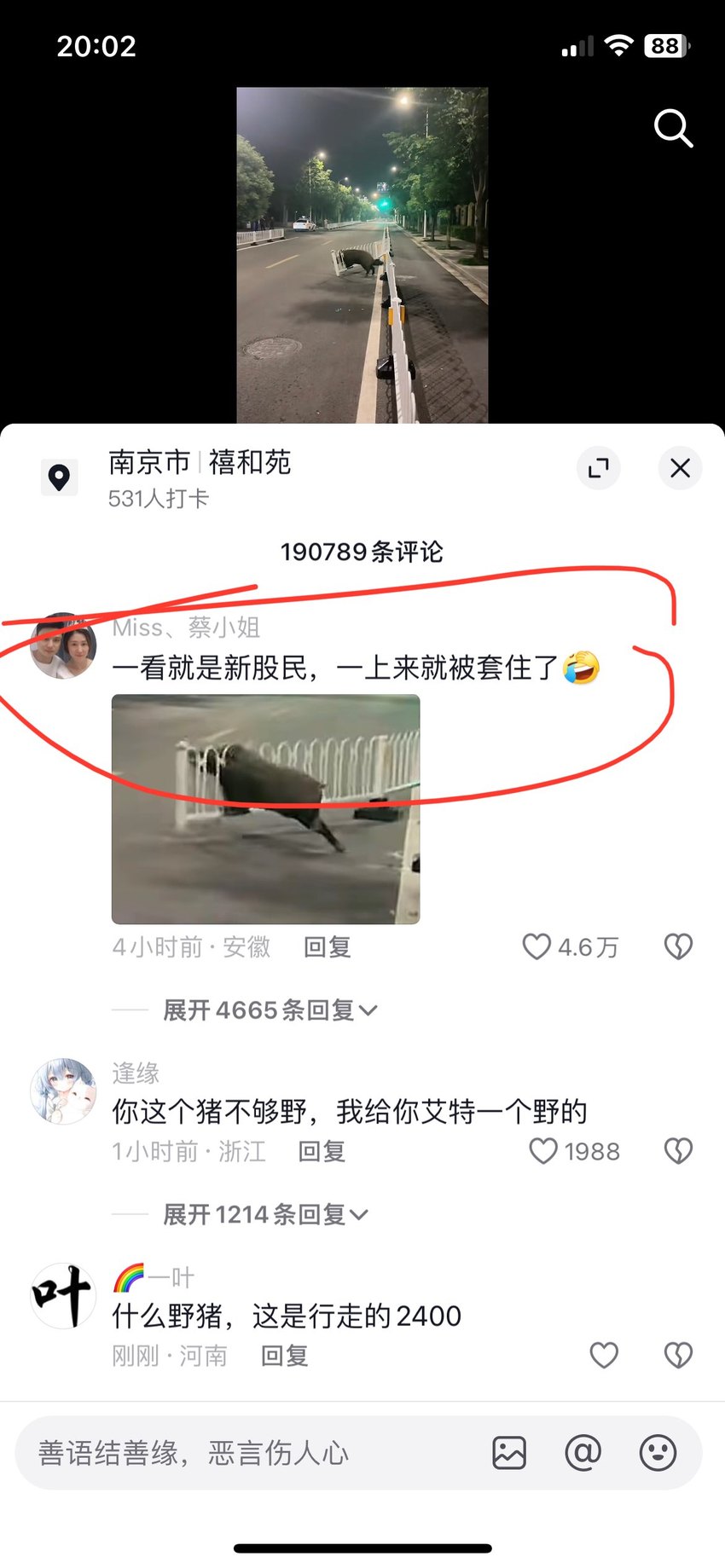This screenshot has width=725, height=1568.
Task: Expand the 4665 replies
Action: pos(270,1010)
